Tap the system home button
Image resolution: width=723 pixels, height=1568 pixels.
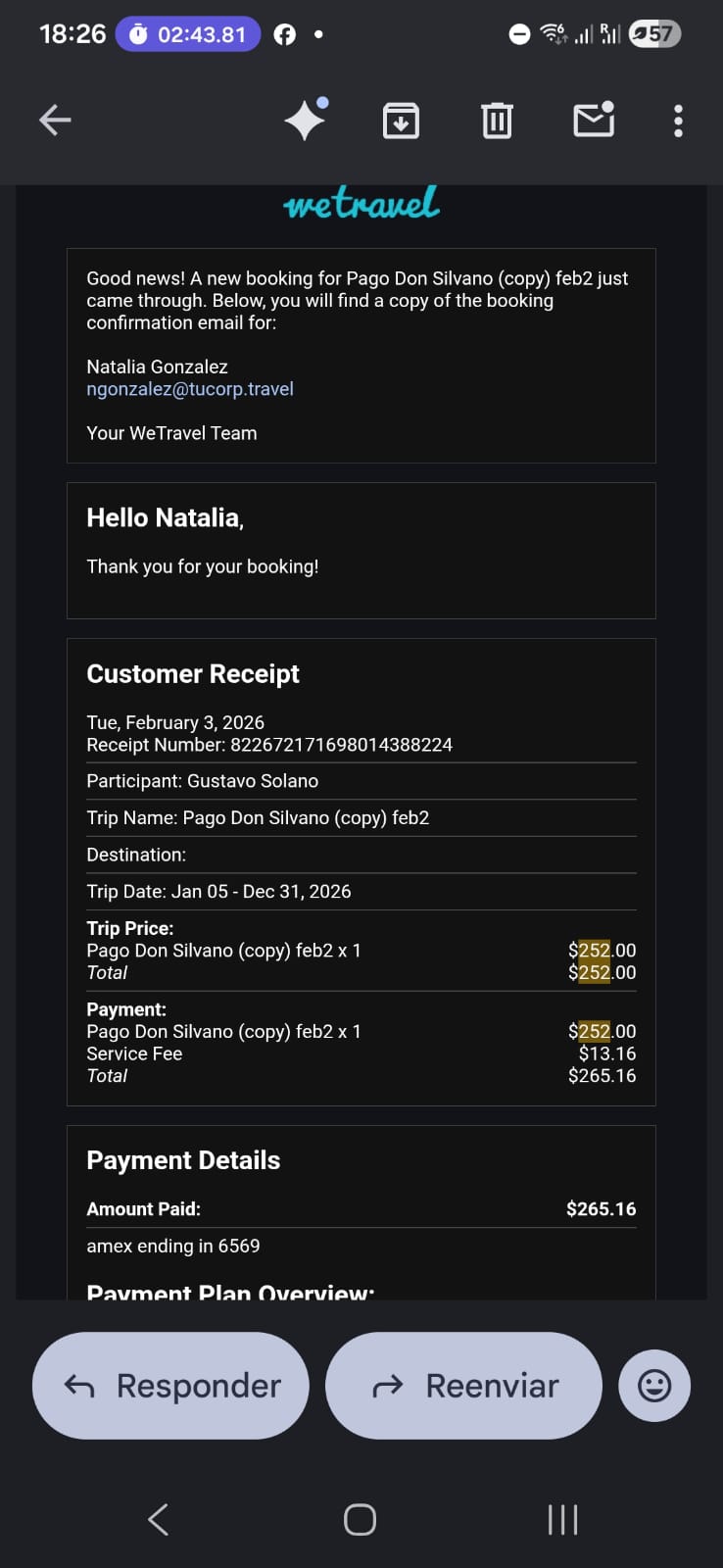[361, 1520]
